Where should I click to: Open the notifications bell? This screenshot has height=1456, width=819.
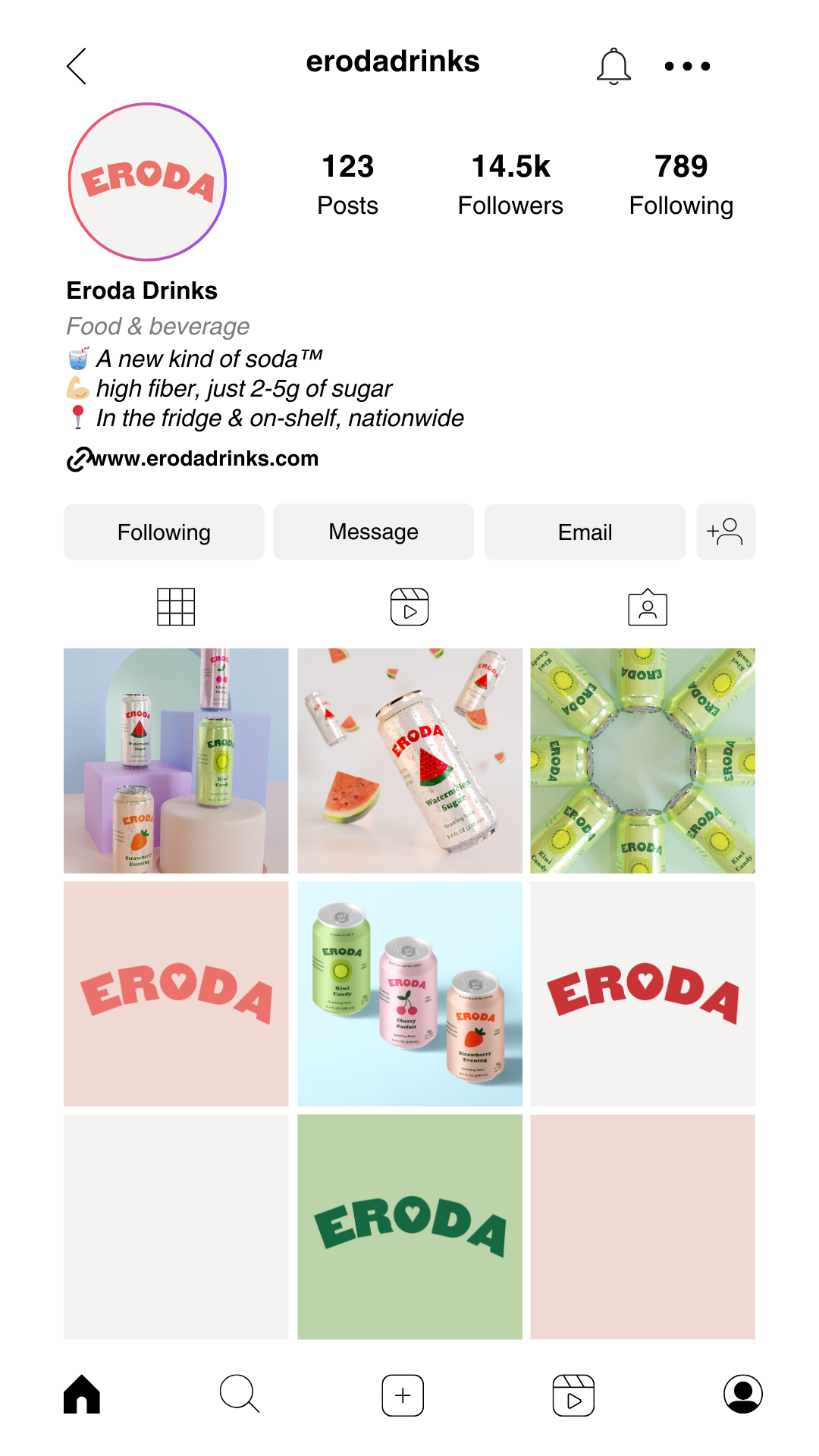[x=613, y=66]
